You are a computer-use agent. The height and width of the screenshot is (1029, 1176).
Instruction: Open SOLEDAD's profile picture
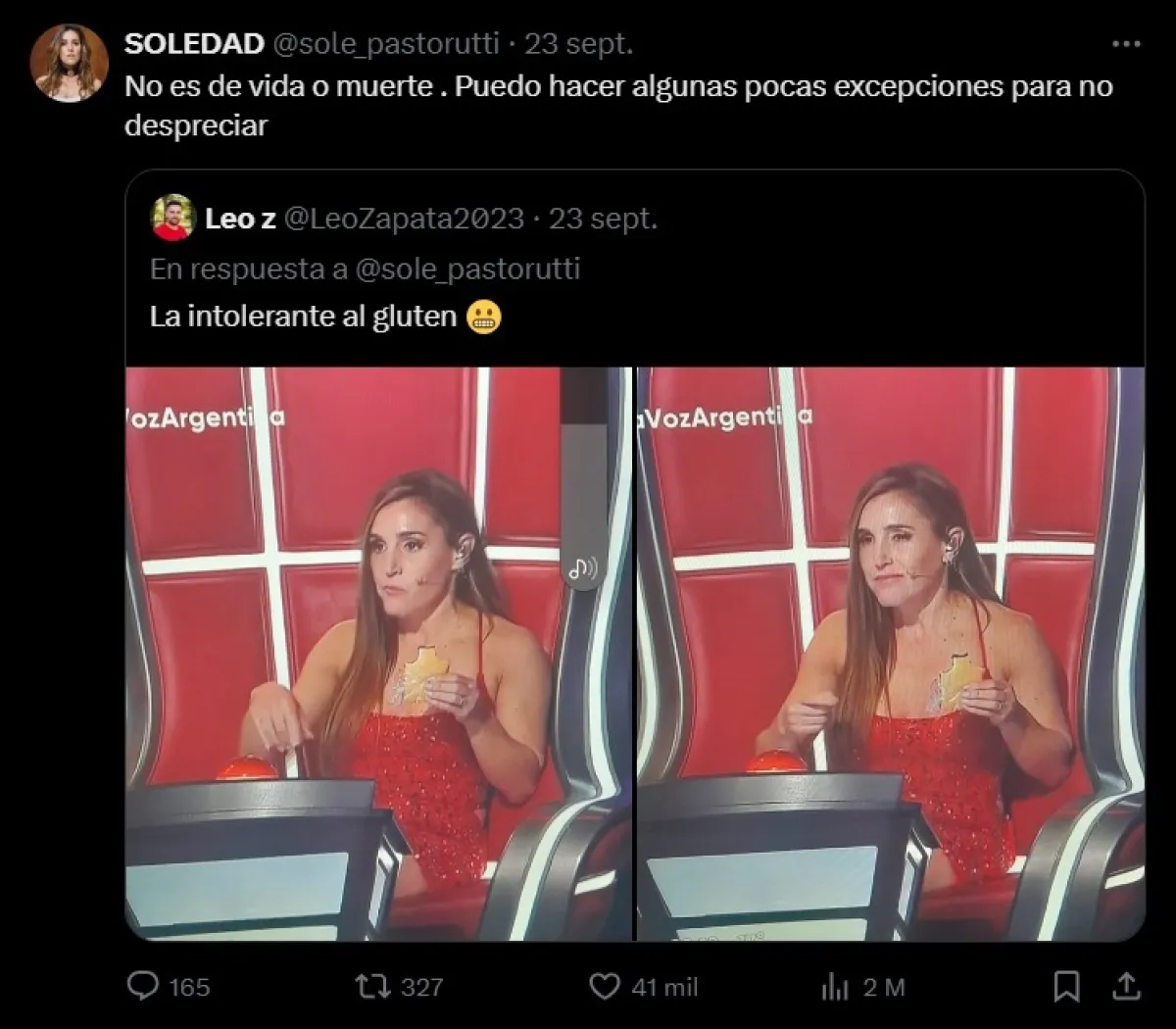click(69, 61)
